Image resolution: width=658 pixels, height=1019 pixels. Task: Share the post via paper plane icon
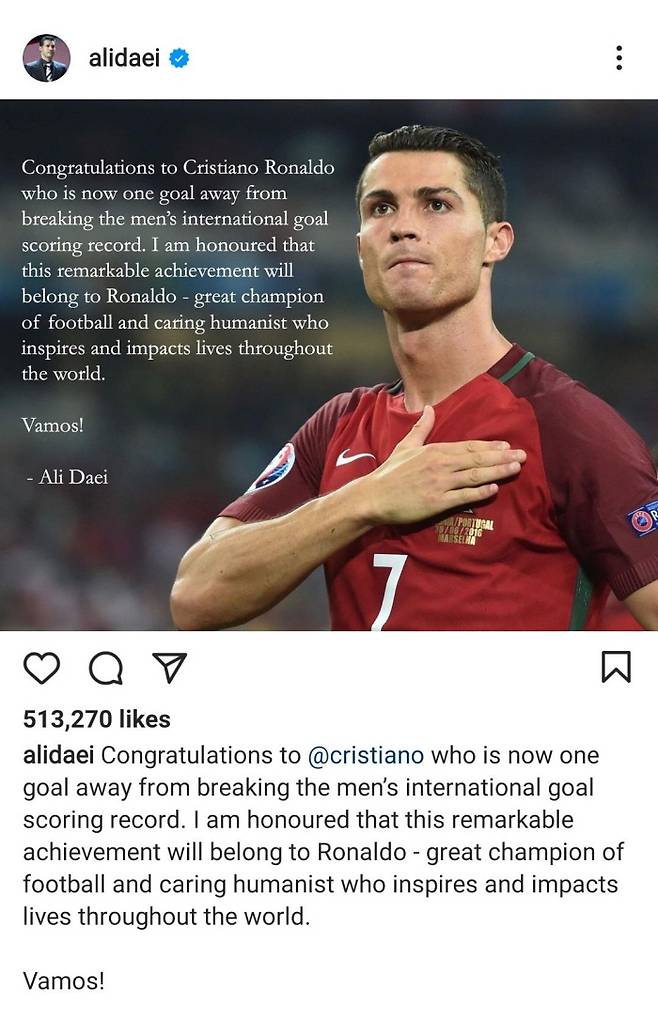pos(169,667)
